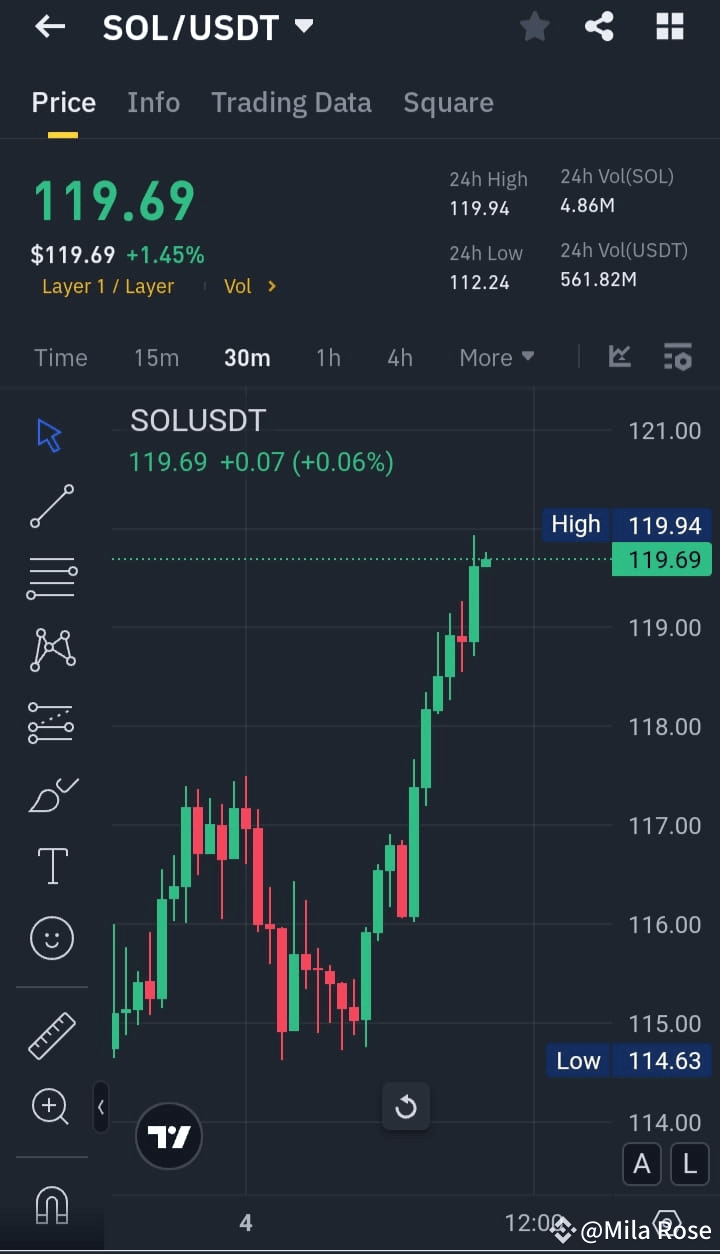Open the emoji sticker tool
Image resolution: width=720 pixels, height=1254 pixels.
click(50, 938)
